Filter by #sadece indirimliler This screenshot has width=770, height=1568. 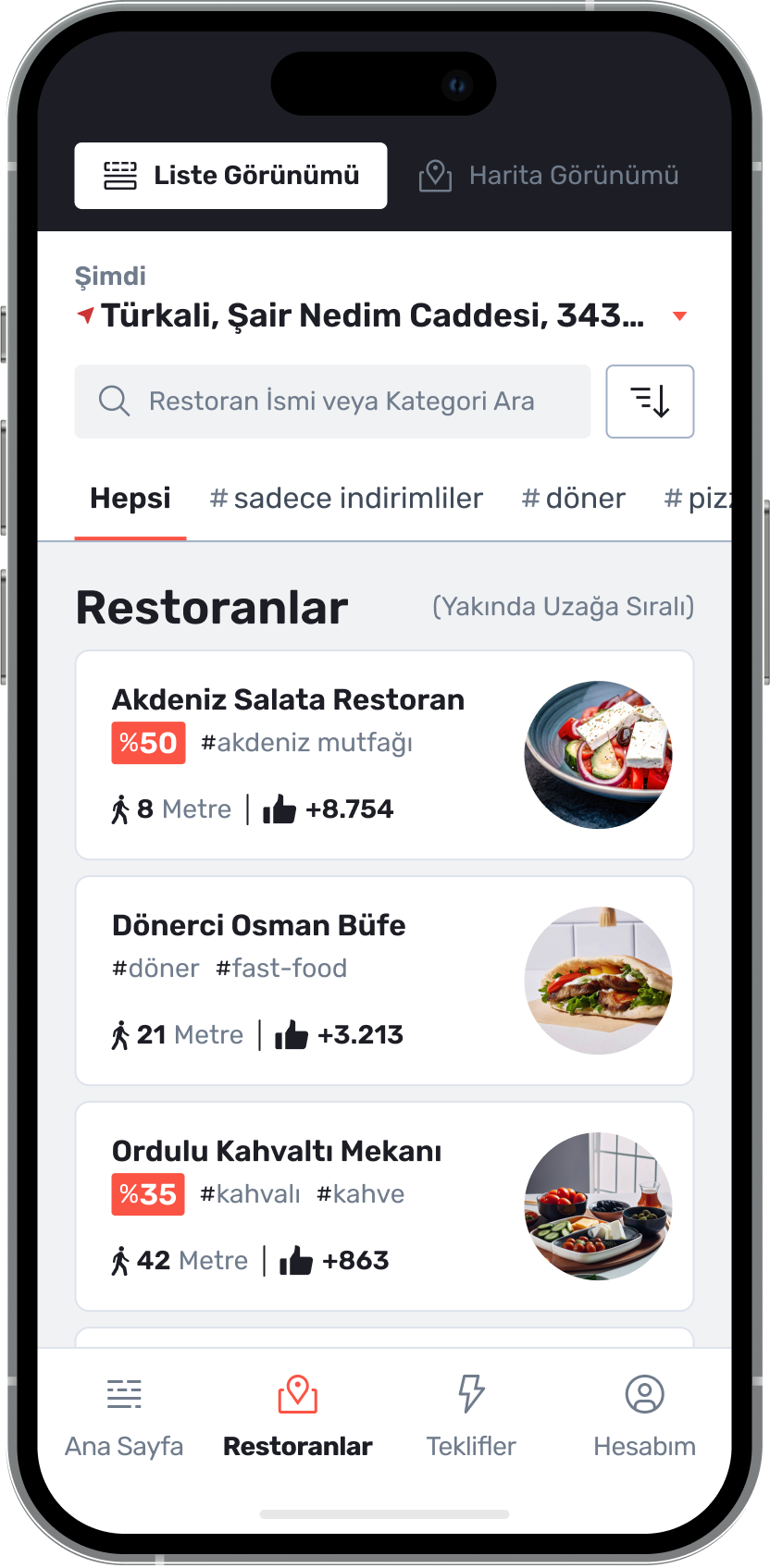(346, 499)
